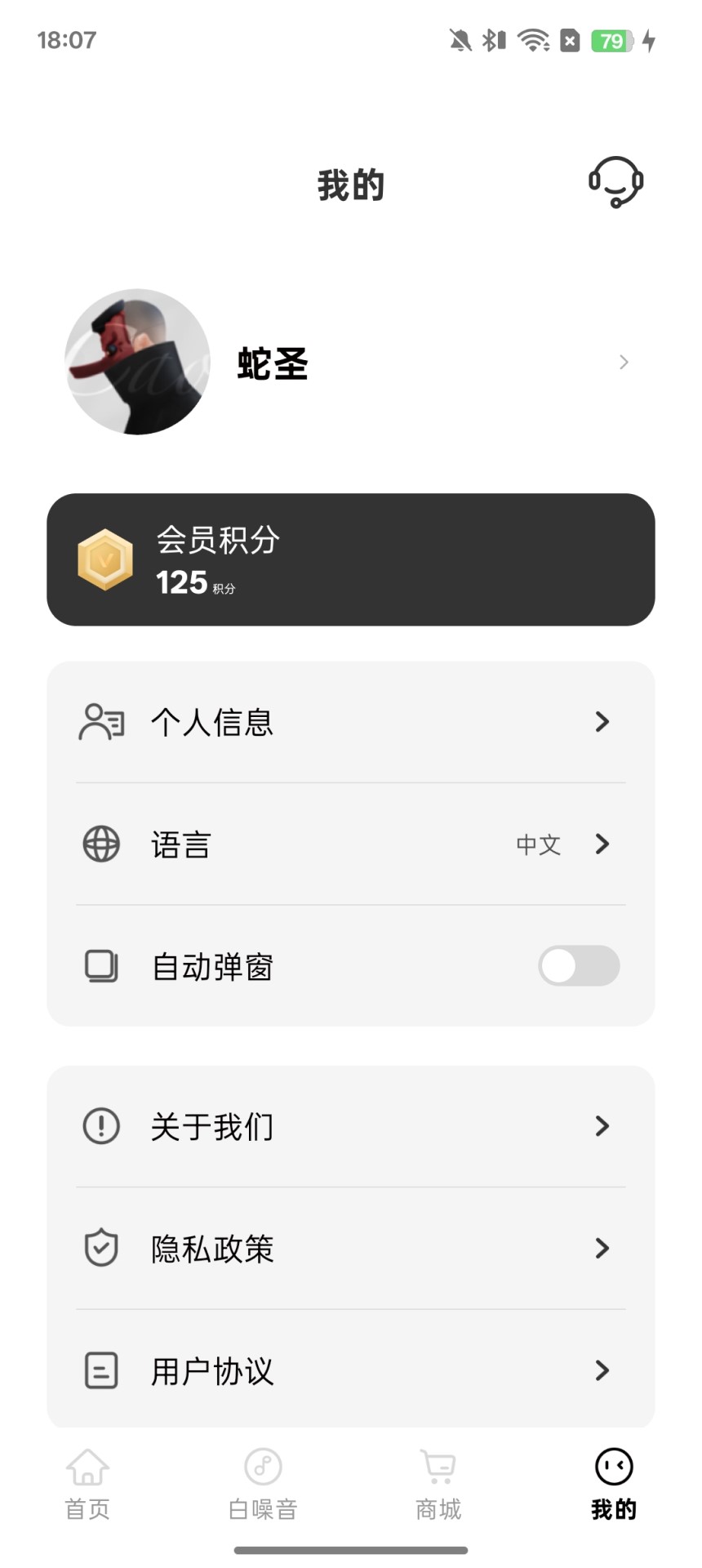
Task: Click the shield icon beside 隐私政策
Action: [101, 1248]
